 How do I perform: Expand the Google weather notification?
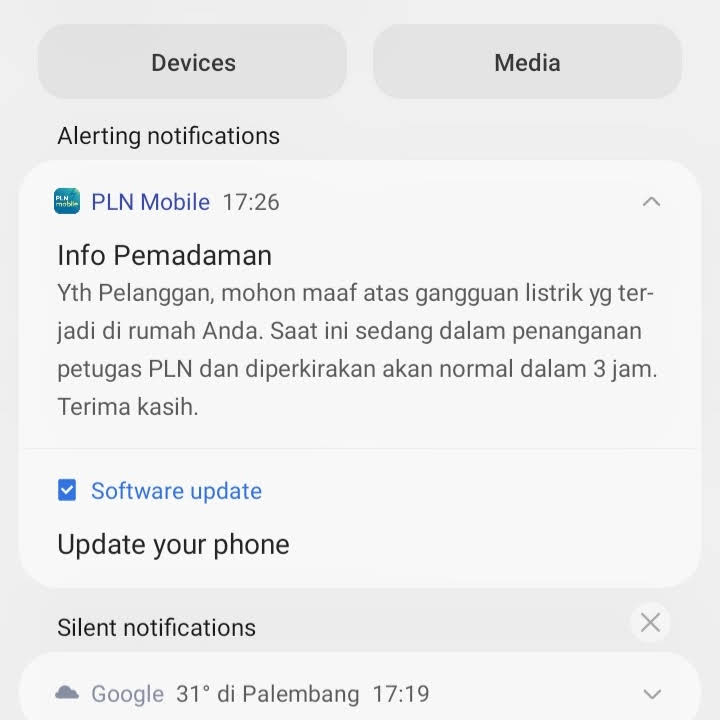tap(652, 694)
